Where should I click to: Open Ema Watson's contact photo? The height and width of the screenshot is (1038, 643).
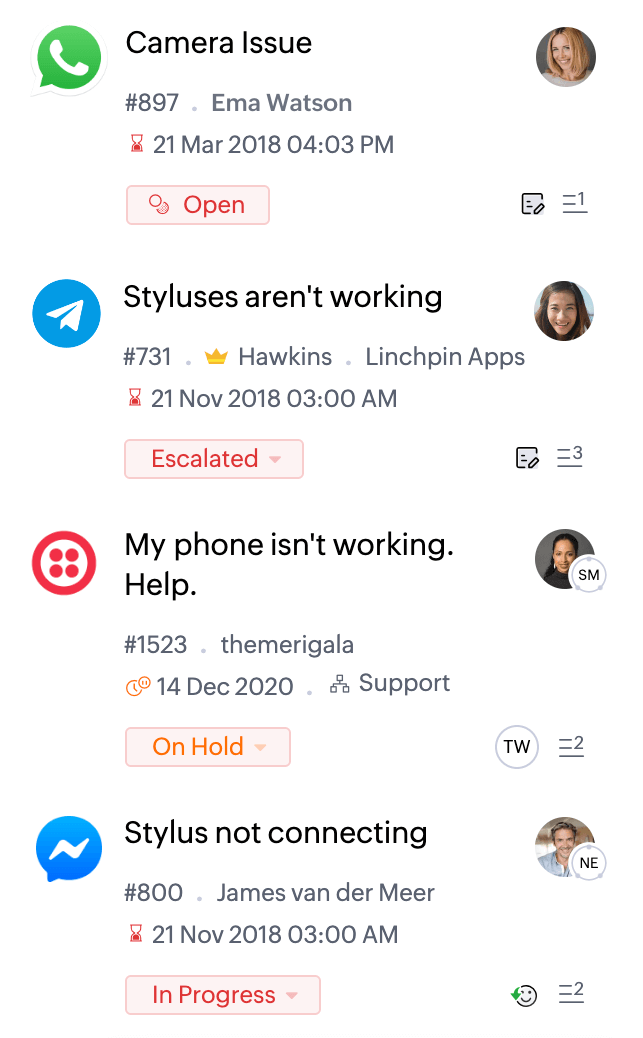tap(566, 57)
